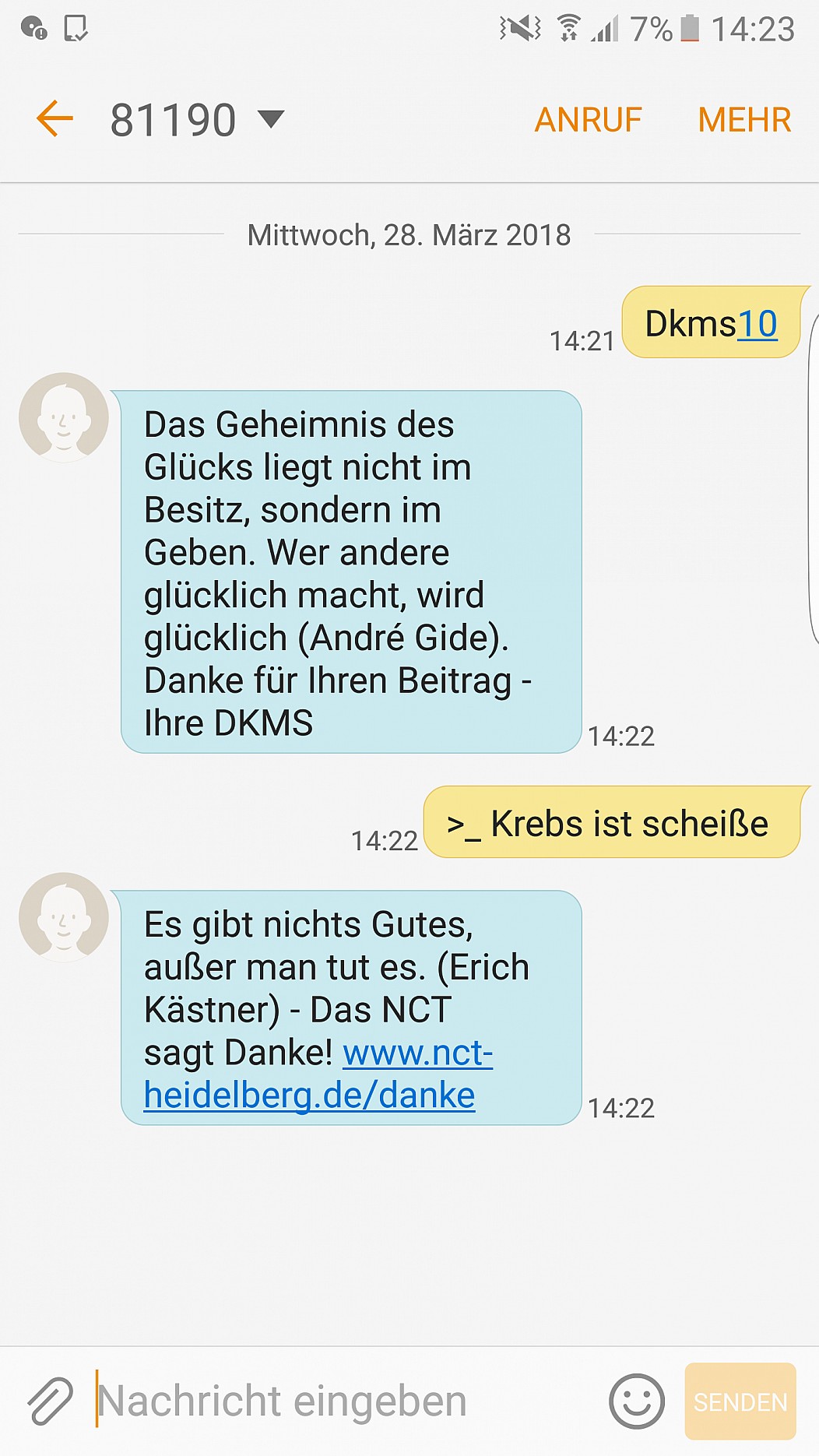The image size is (819, 1456).
Task: Open the MEHR options menu
Action: click(x=744, y=120)
